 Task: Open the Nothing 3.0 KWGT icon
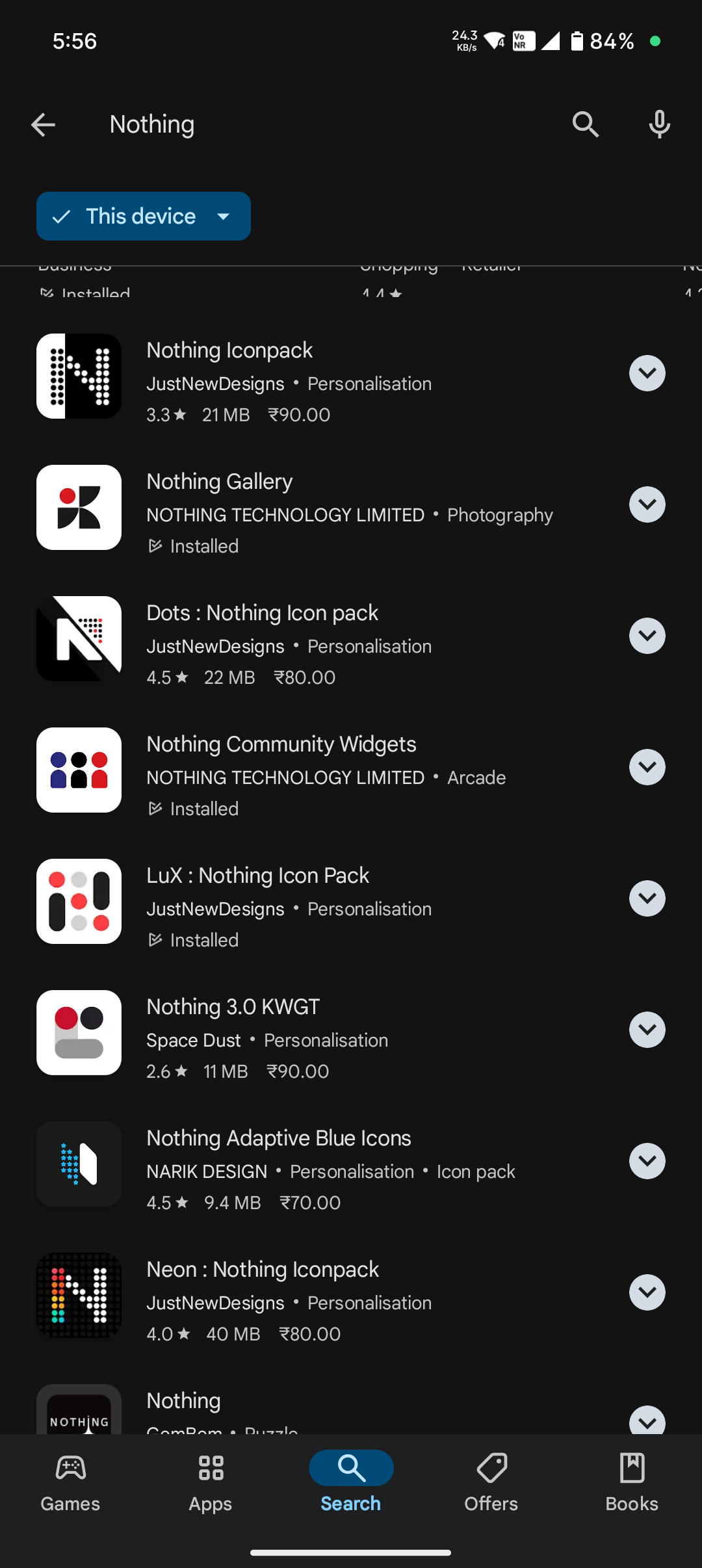78,1032
